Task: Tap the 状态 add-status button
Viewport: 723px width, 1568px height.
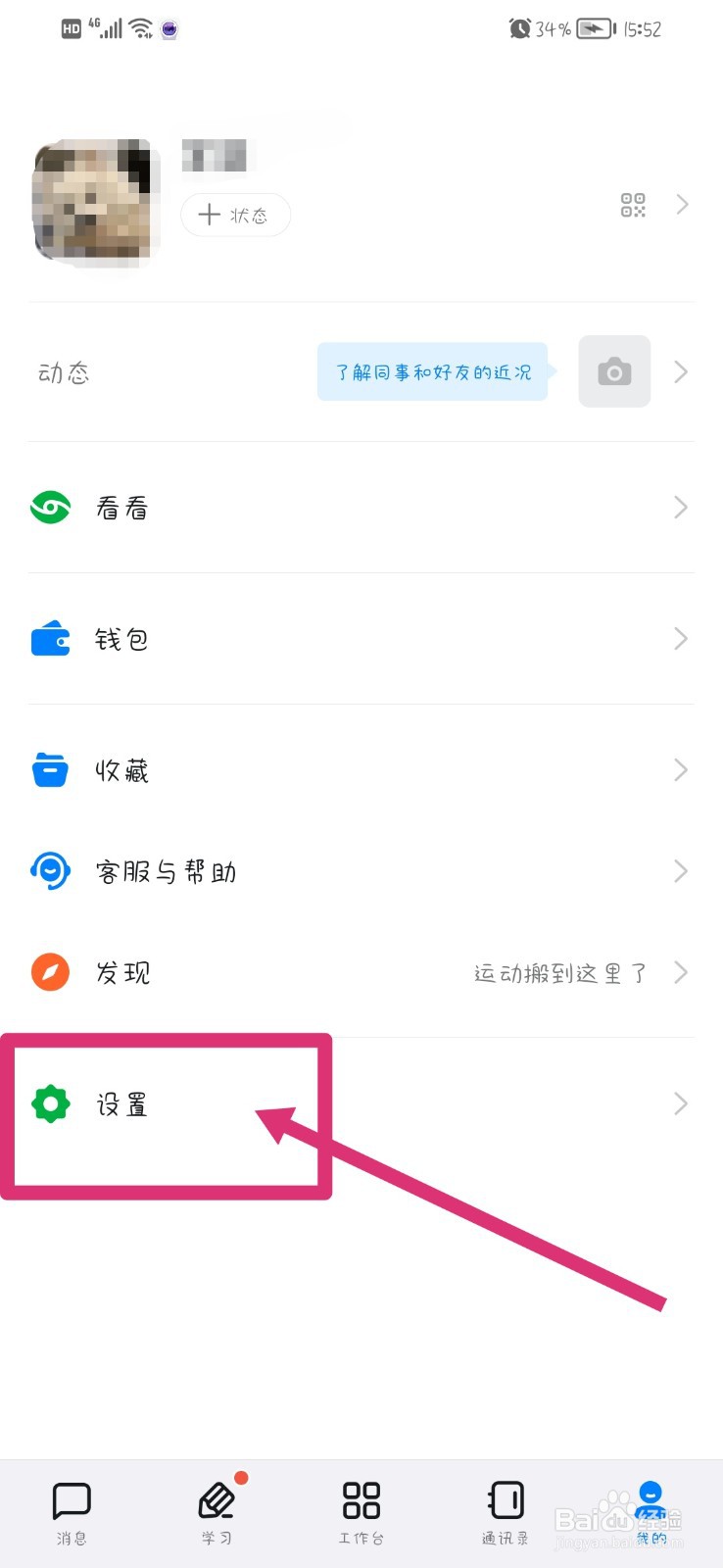Action: click(235, 215)
